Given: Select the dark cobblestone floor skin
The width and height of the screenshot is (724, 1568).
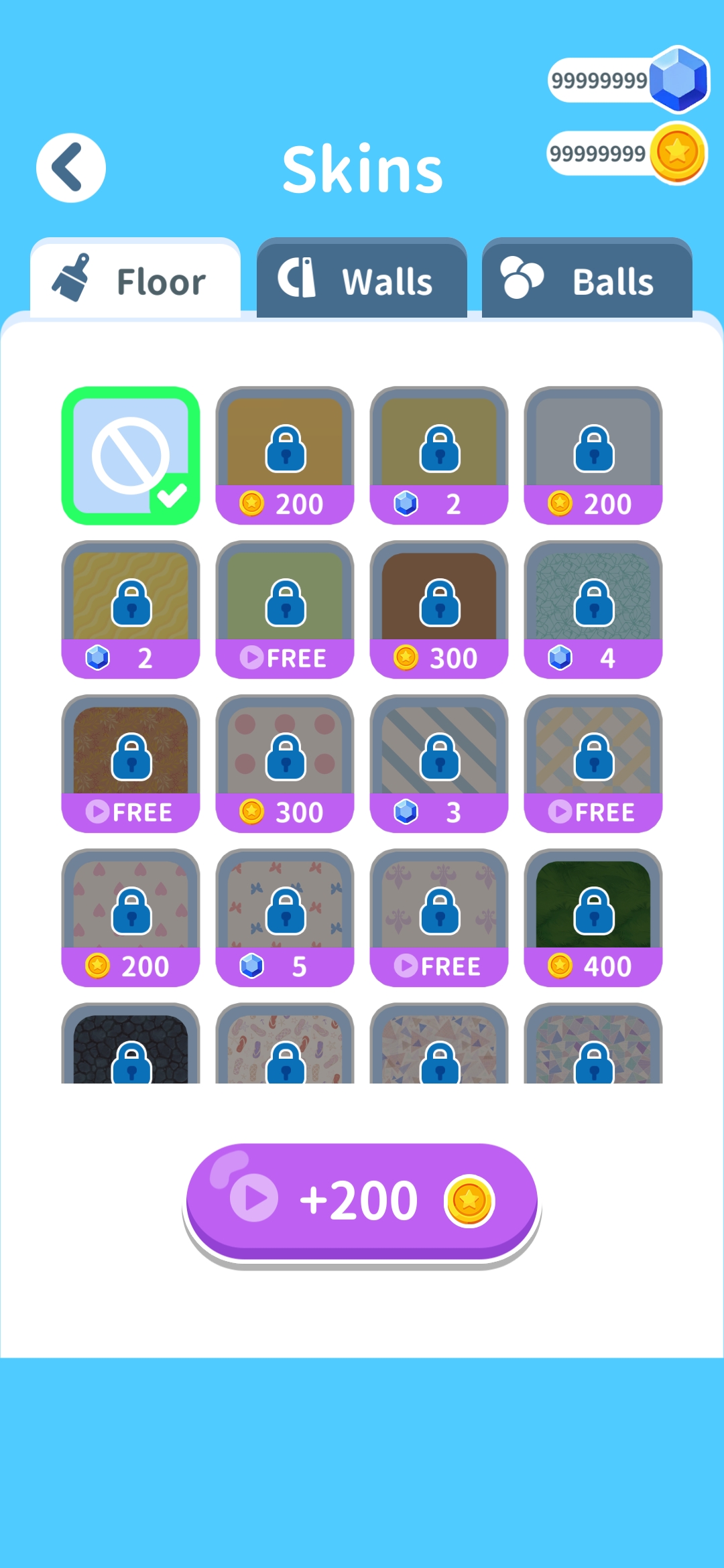Looking at the screenshot, I should (x=131, y=1049).
